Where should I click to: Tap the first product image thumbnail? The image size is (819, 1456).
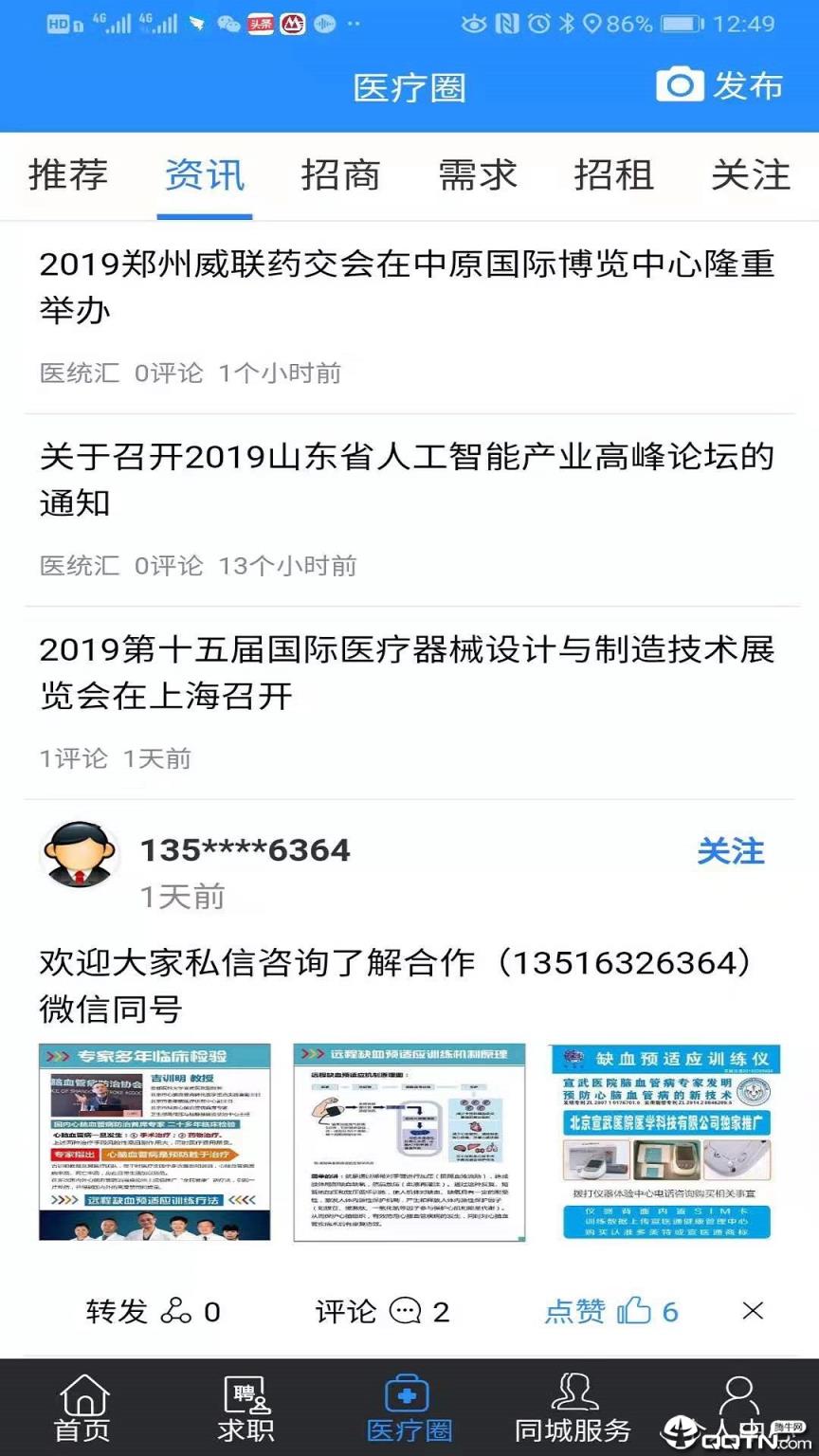click(x=155, y=1141)
